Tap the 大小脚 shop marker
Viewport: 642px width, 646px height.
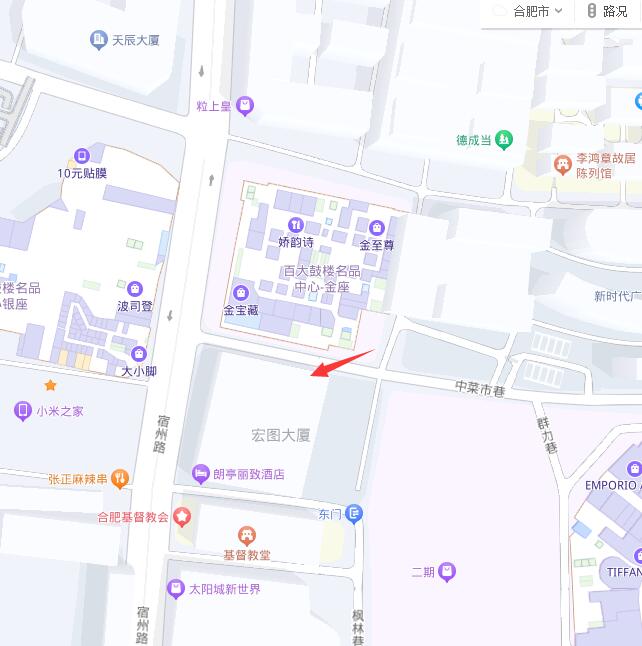point(139,353)
